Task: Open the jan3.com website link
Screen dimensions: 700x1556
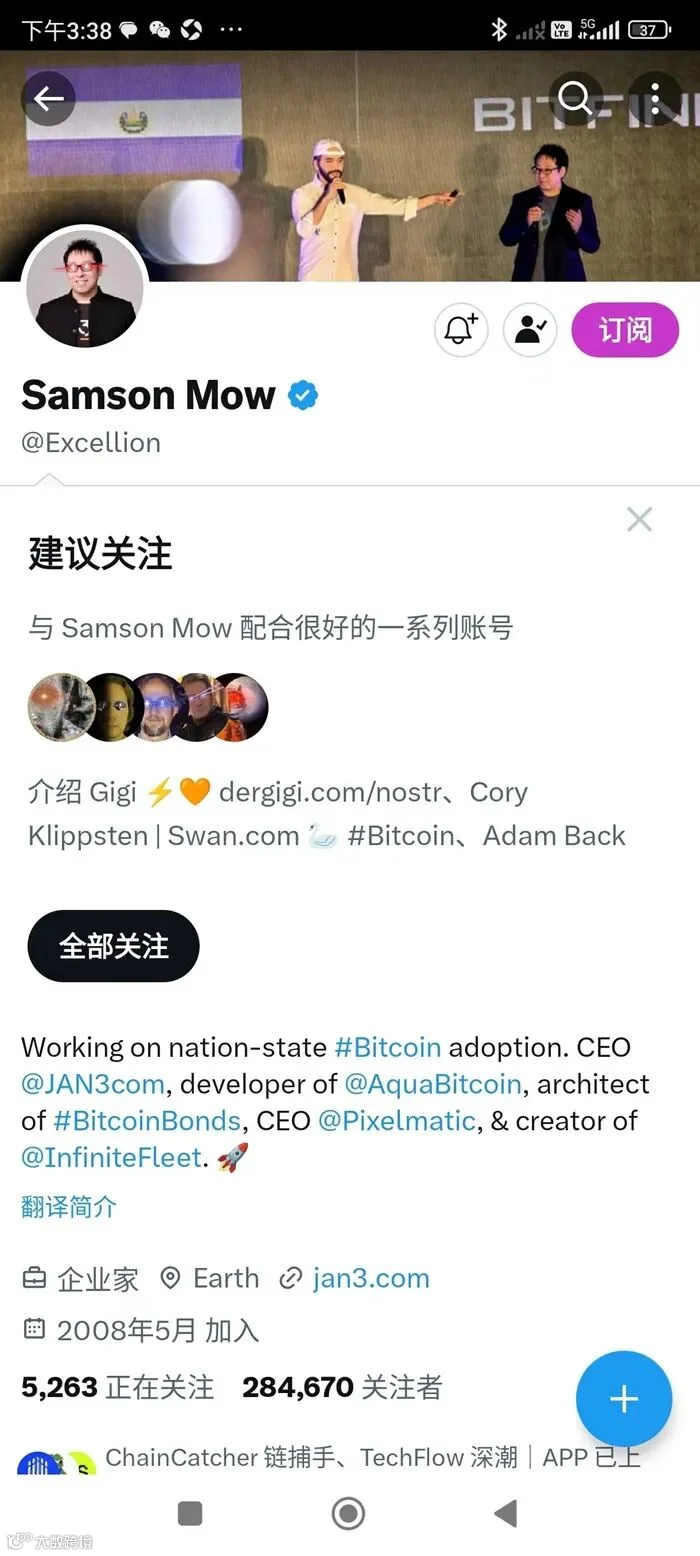Action: tap(371, 1278)
